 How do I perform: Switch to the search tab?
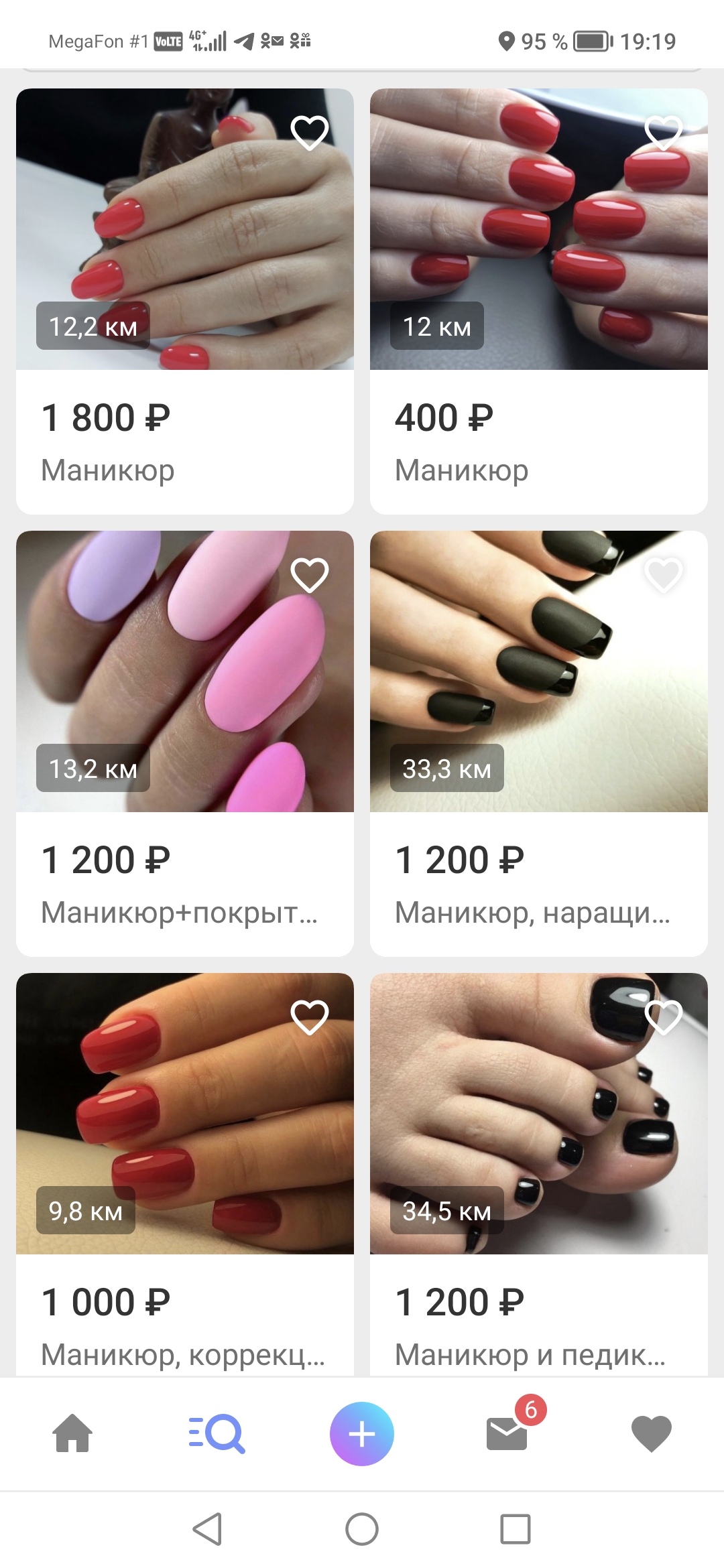click(217, 1433)
